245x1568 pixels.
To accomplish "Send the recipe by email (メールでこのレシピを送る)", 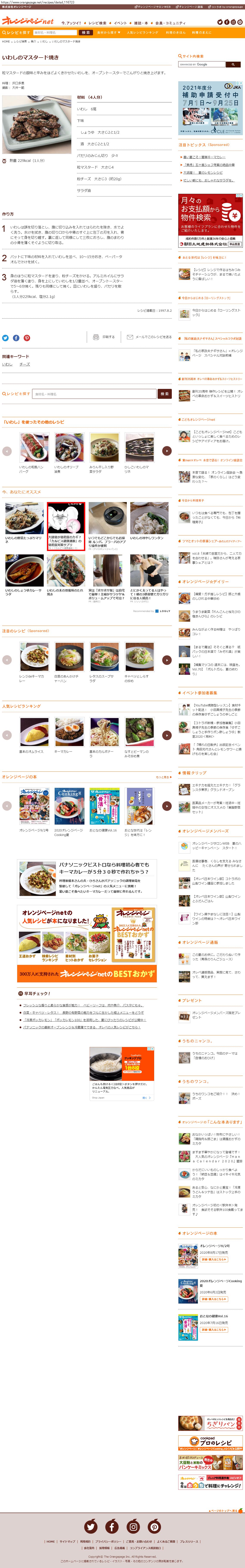I will pyautogui.click(x=149, y=337).
